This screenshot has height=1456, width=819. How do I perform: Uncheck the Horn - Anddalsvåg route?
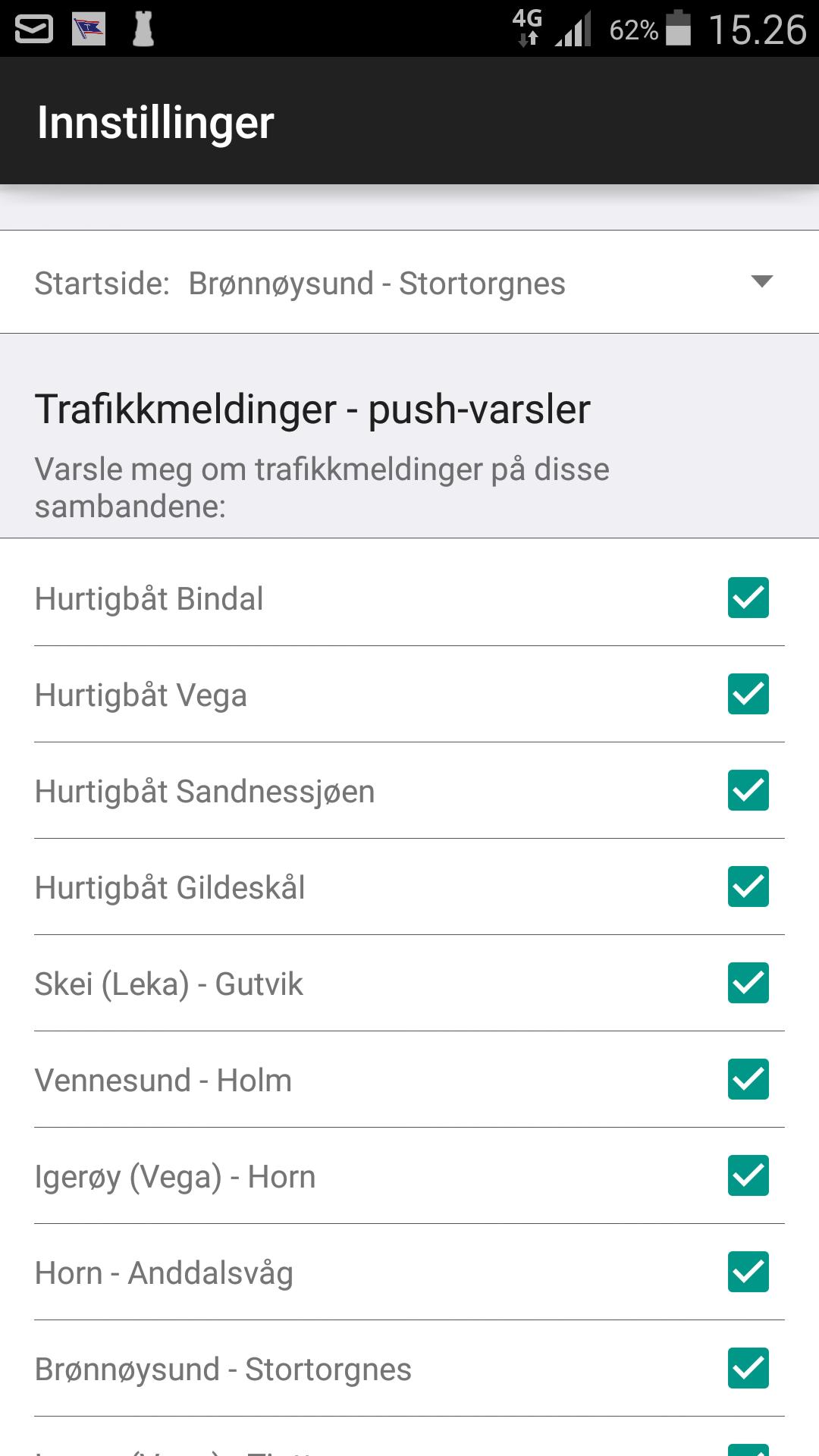tap(748, 1272)
